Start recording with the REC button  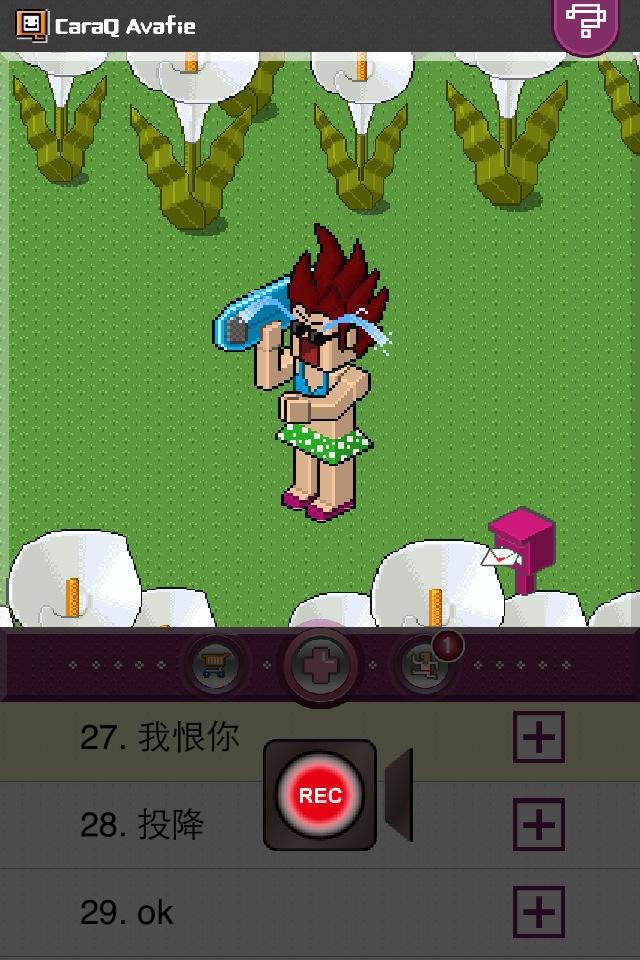coord(320,795)
